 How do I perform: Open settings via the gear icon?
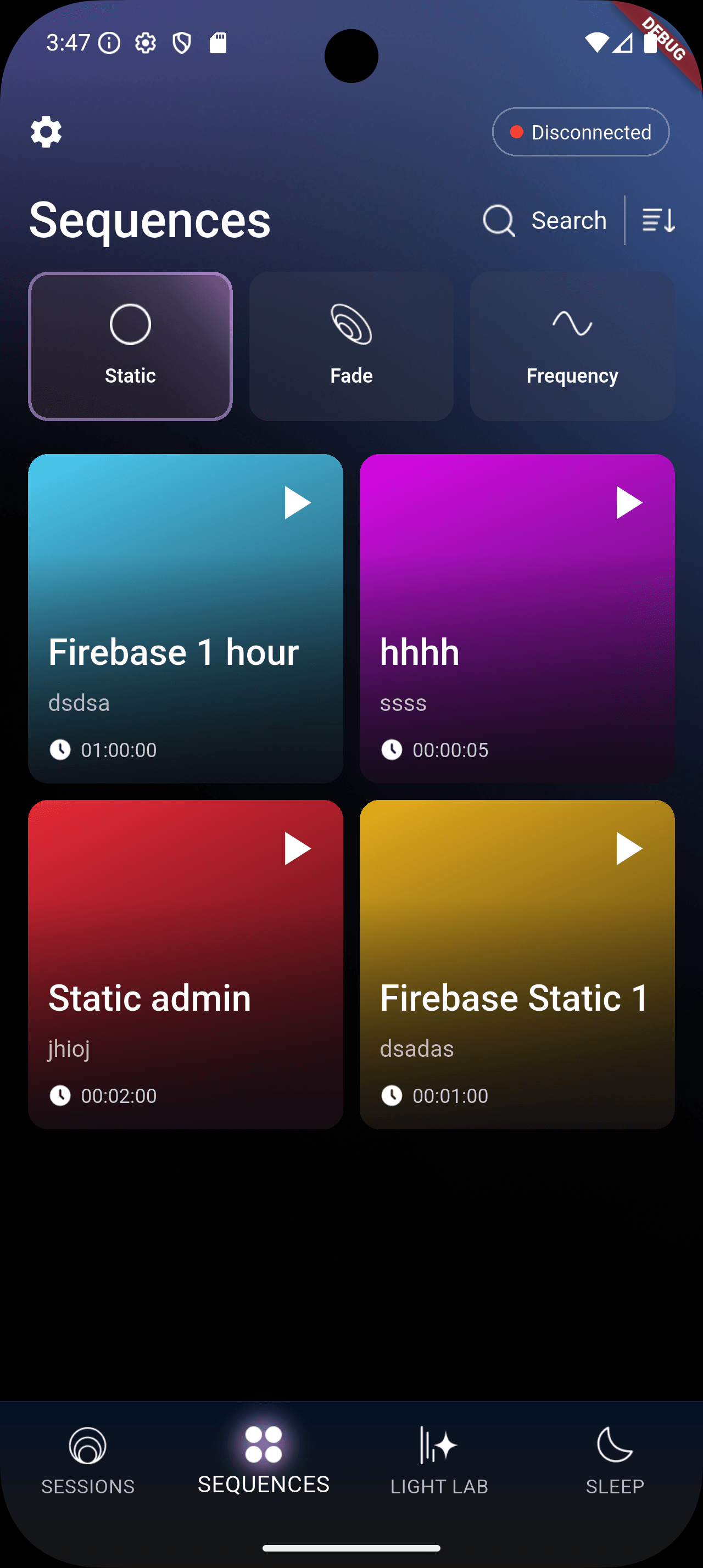pos(46,132)
